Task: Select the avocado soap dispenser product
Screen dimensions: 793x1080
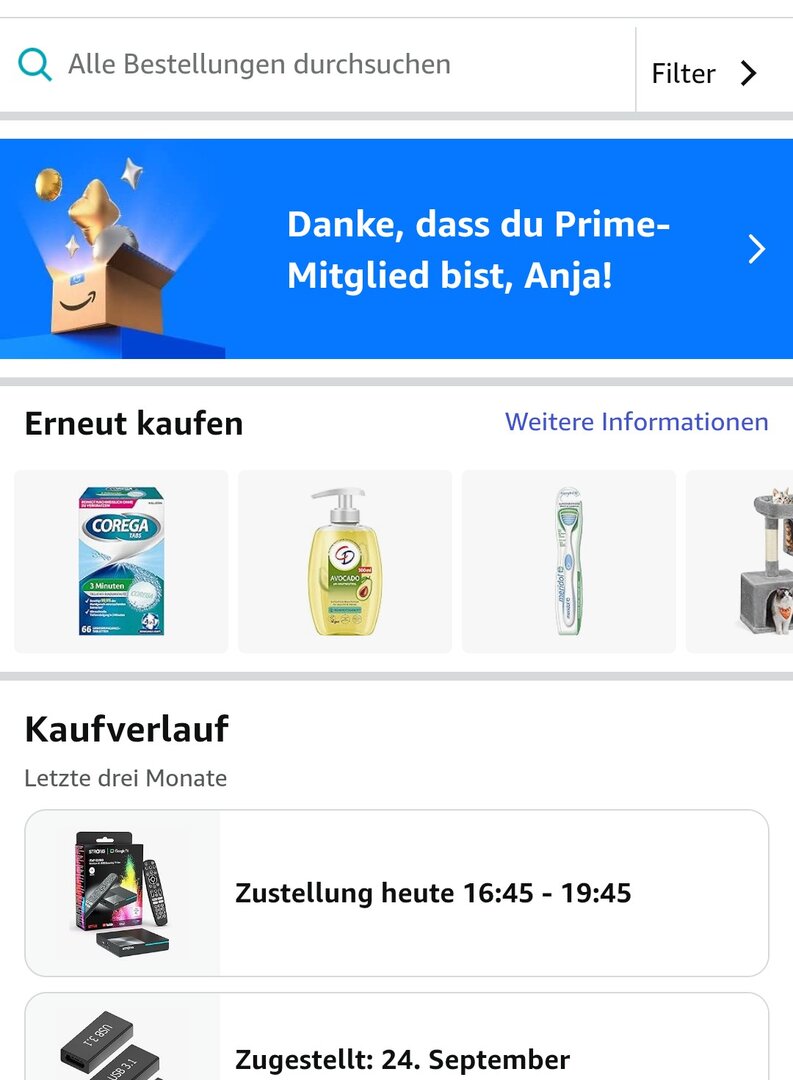Action: 345,561
